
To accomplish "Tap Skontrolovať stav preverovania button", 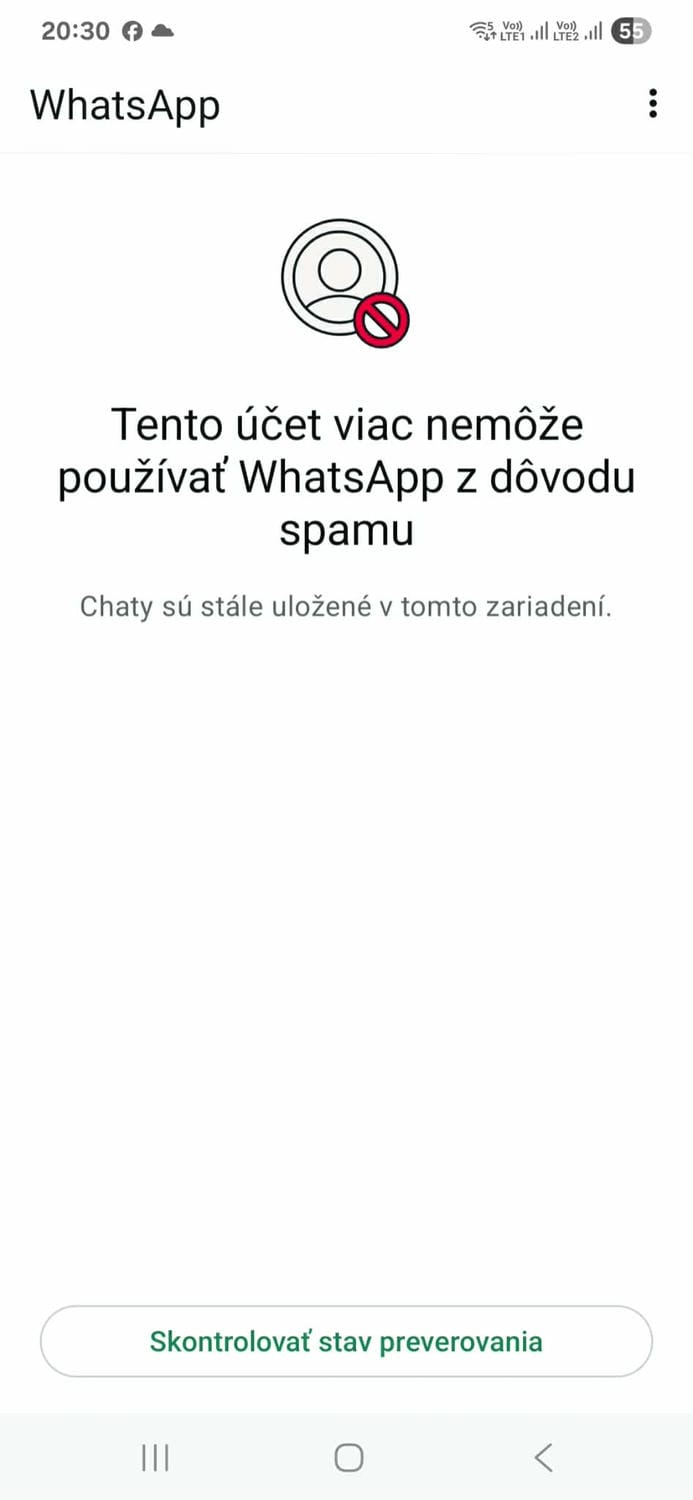I will [x=346, y=1341].
